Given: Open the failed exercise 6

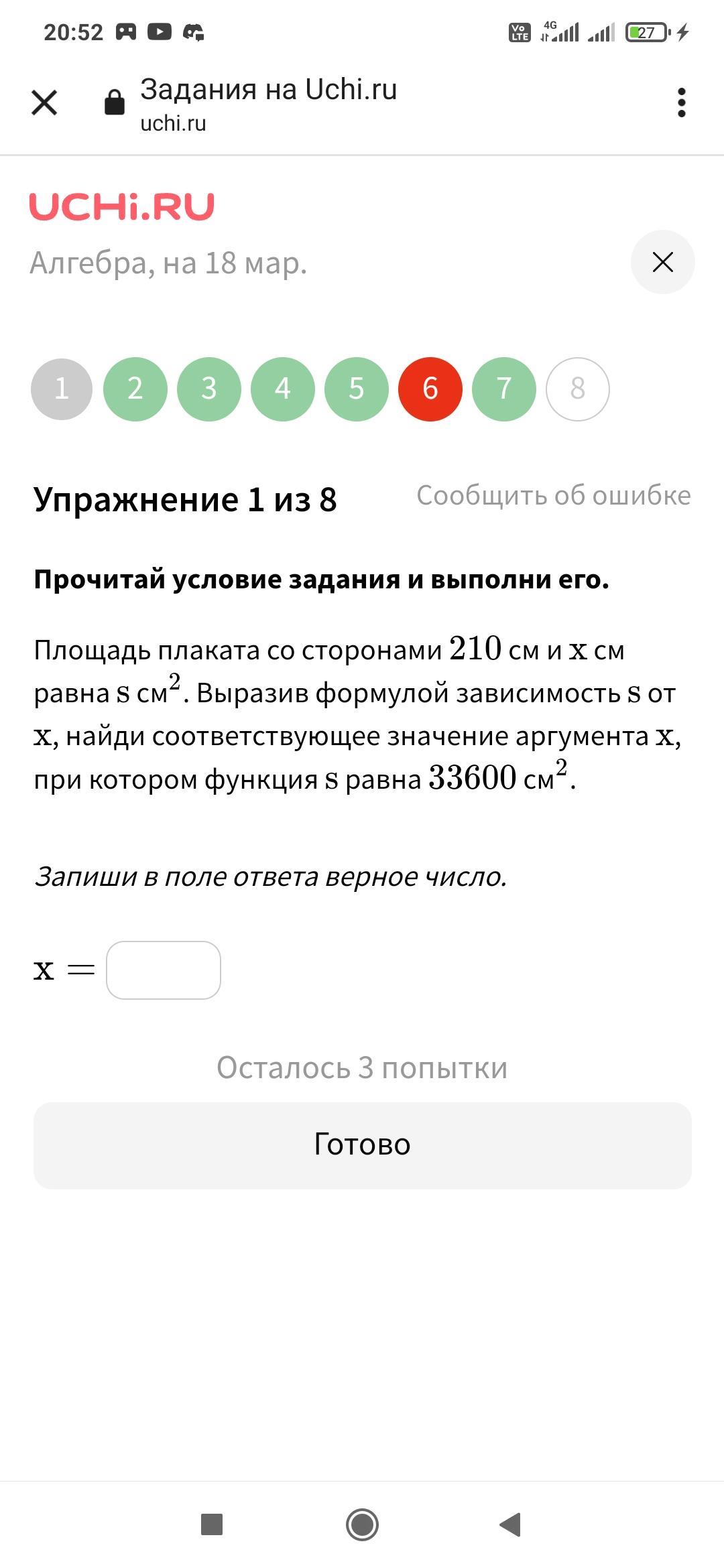Looking at the screenshot, I should click(430, 389).
